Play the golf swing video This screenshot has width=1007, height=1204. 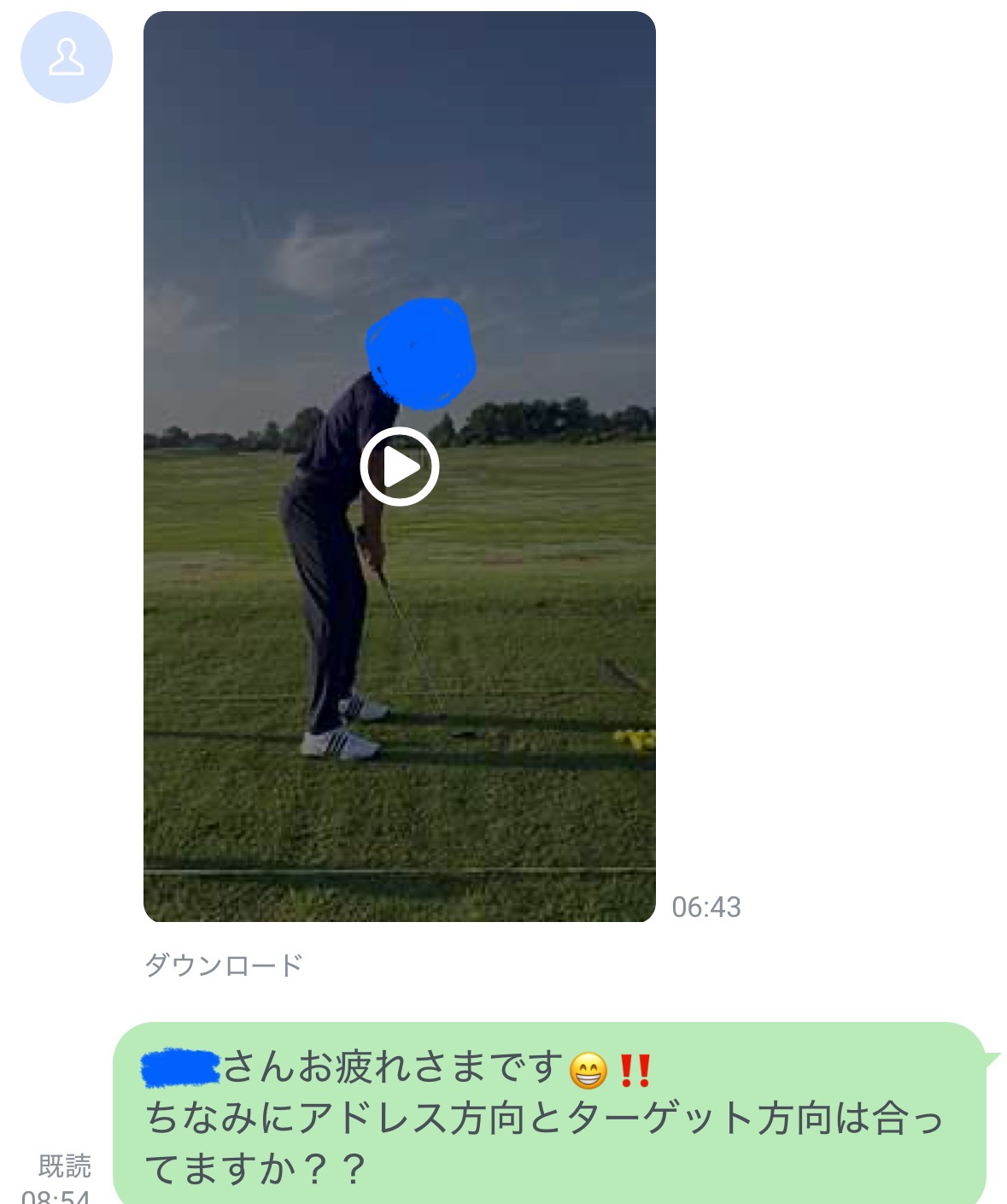(x=399, y=467)
